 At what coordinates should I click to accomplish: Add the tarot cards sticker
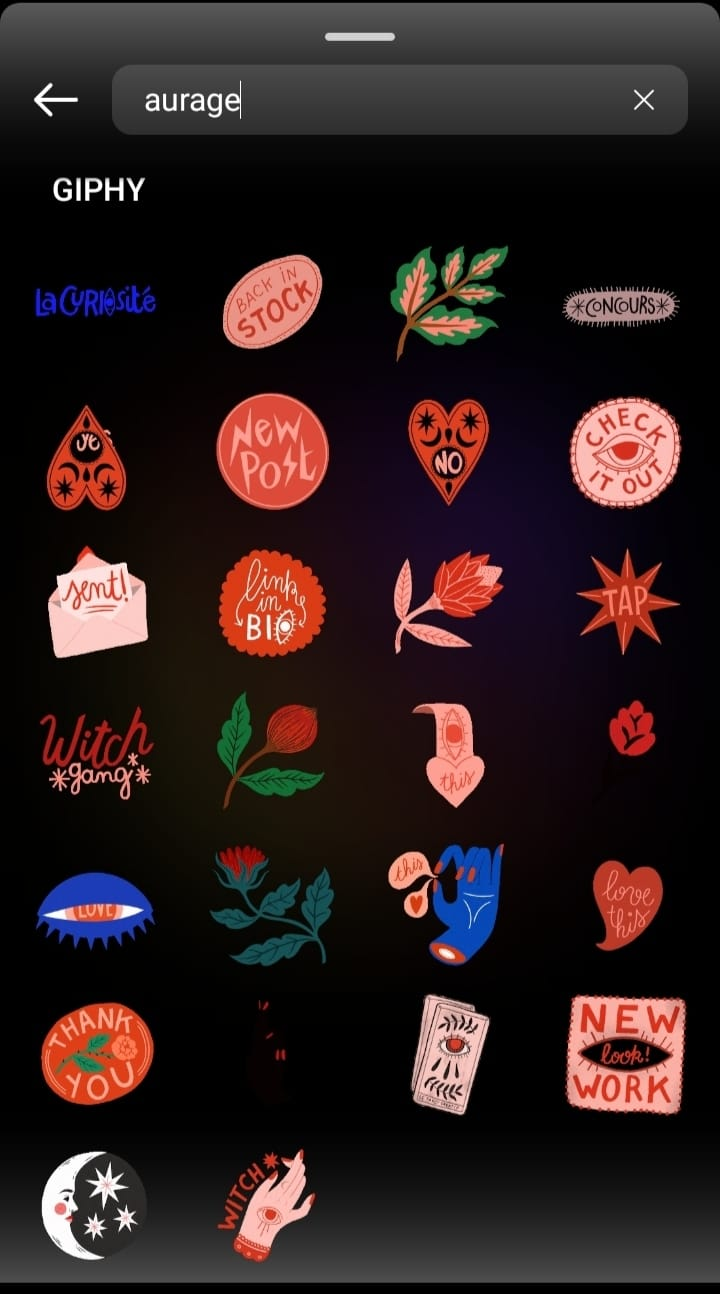[x=449, y=1053]
